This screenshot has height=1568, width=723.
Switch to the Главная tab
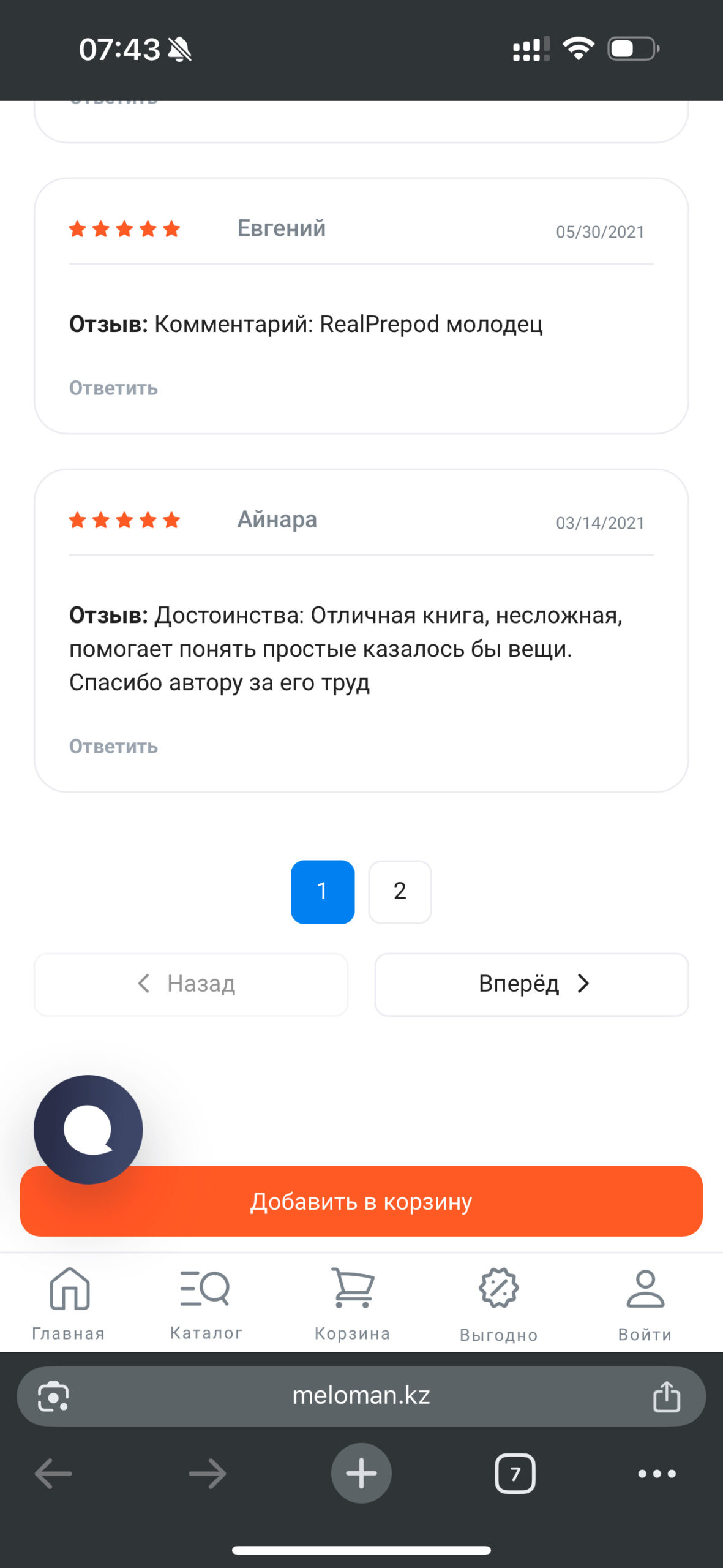click(x=69, y=1303)
